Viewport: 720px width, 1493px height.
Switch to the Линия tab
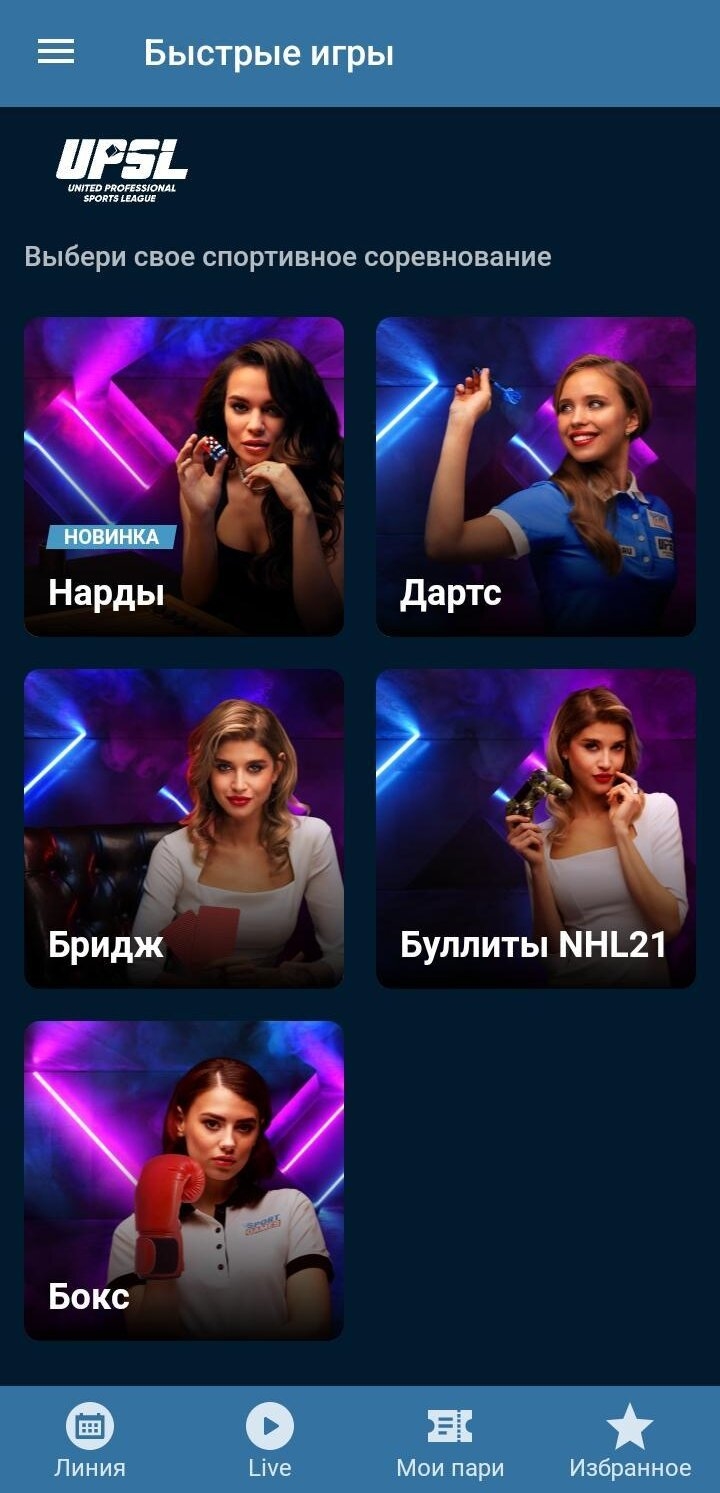[90, 1440]
